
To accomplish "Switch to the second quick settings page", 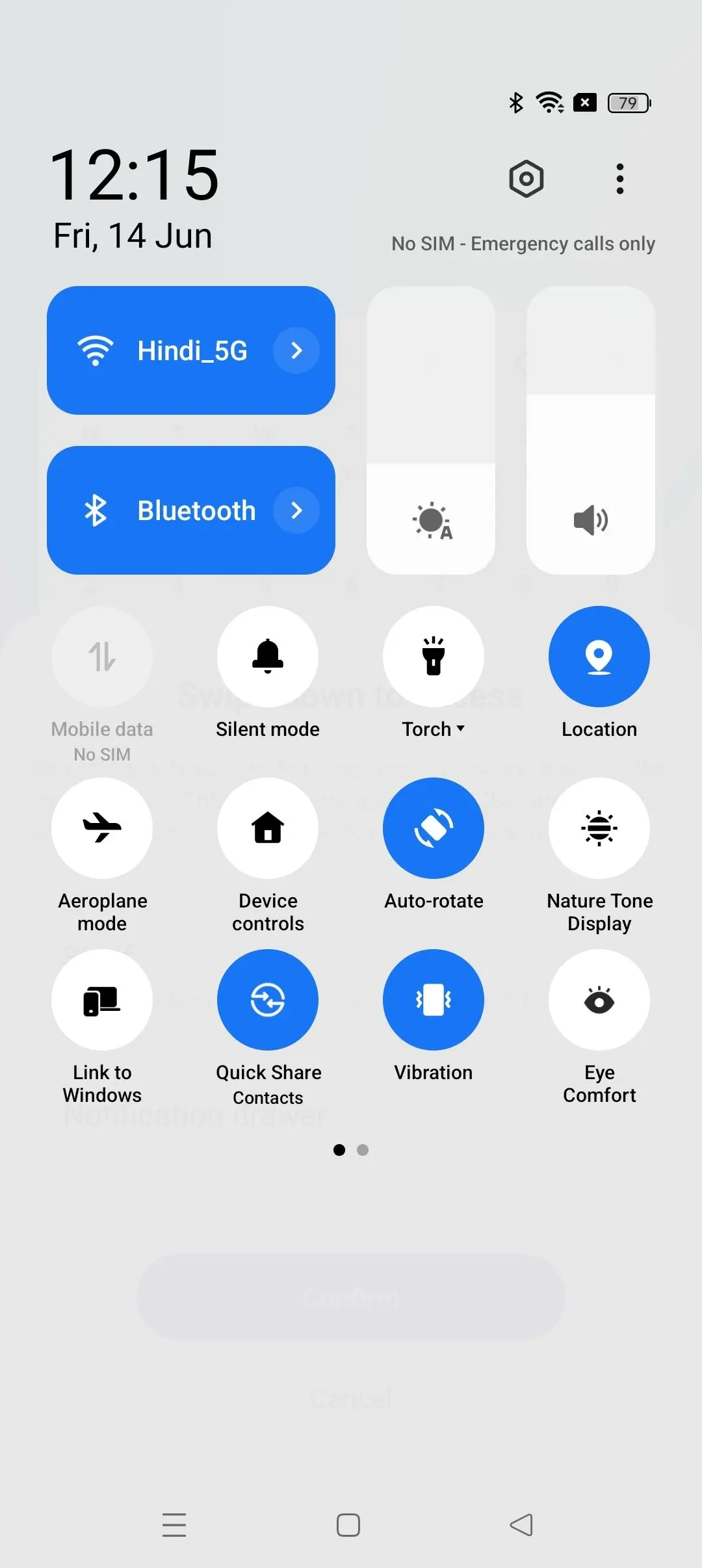I will click(362, 1149).
